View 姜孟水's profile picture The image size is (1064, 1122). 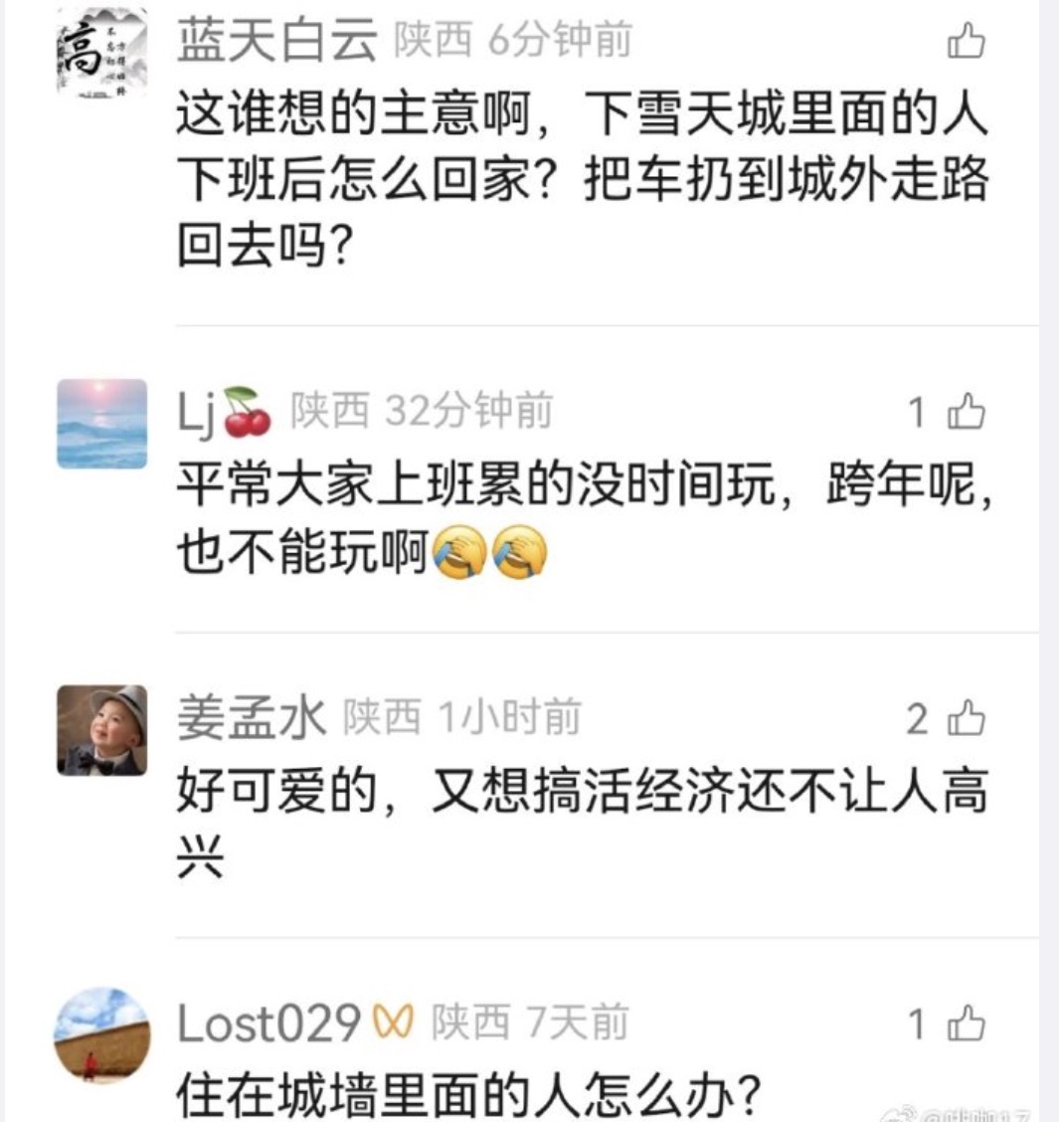(x=102, y=730)
